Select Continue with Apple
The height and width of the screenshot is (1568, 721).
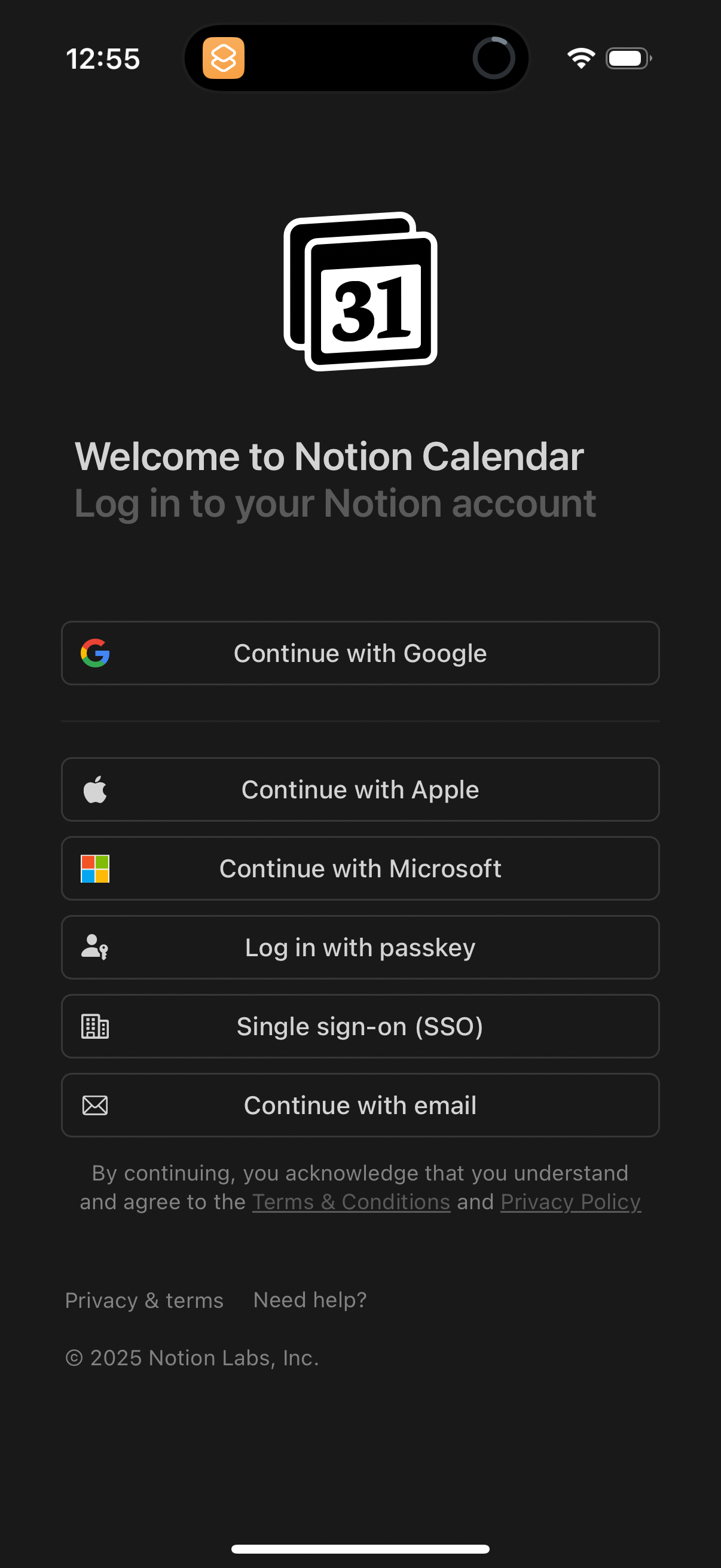[x=360, y=789]
